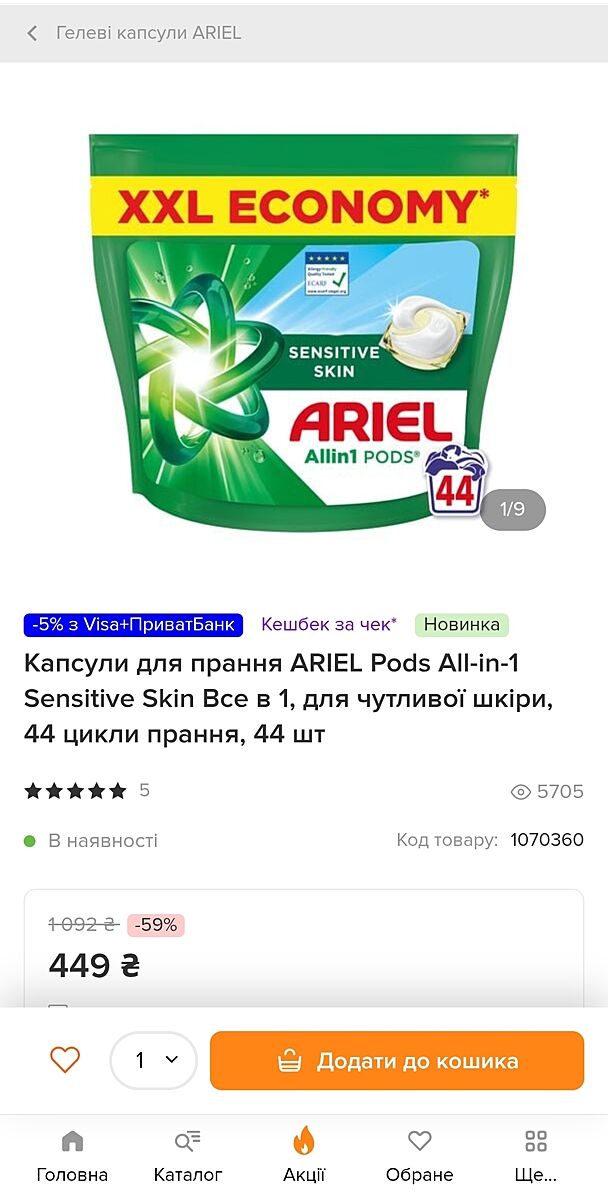The height and width of the screenshot is (1200, 608).
Task: Switch to the Головна tab
Action: pyautogui.click(x=72, y=1155)
